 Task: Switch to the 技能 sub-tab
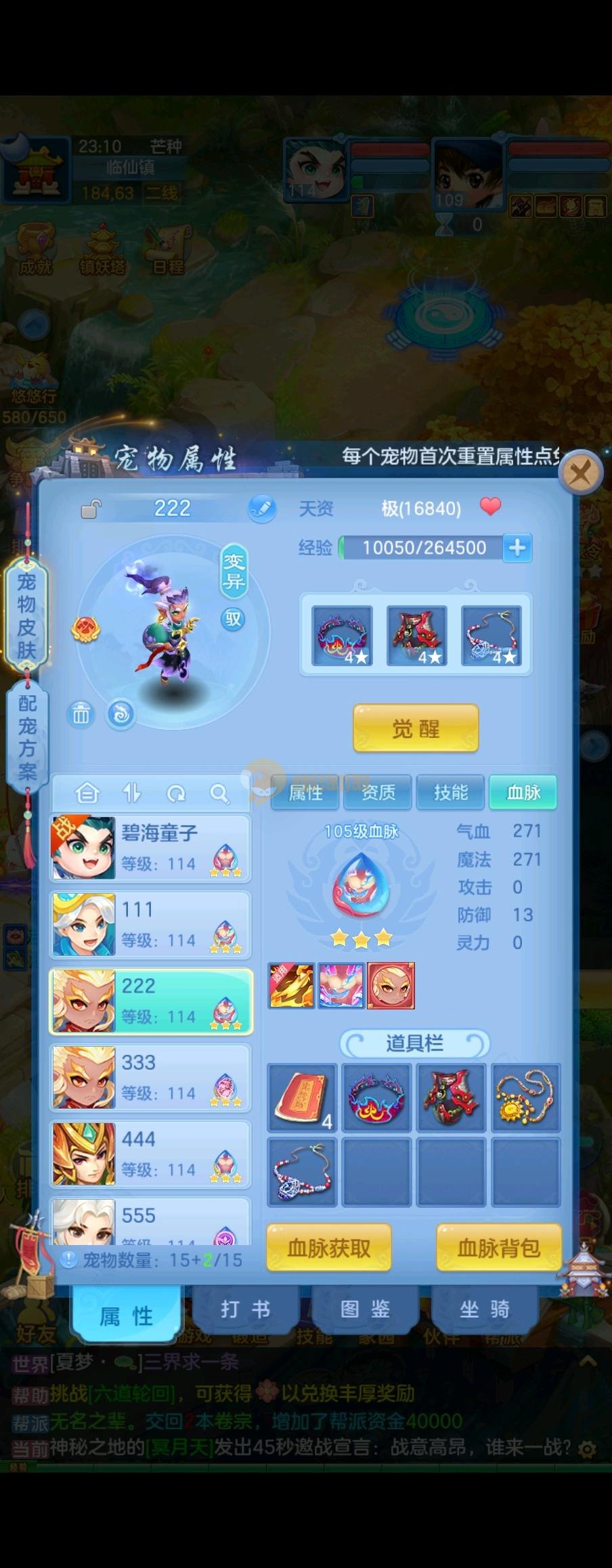click(450, 792)
